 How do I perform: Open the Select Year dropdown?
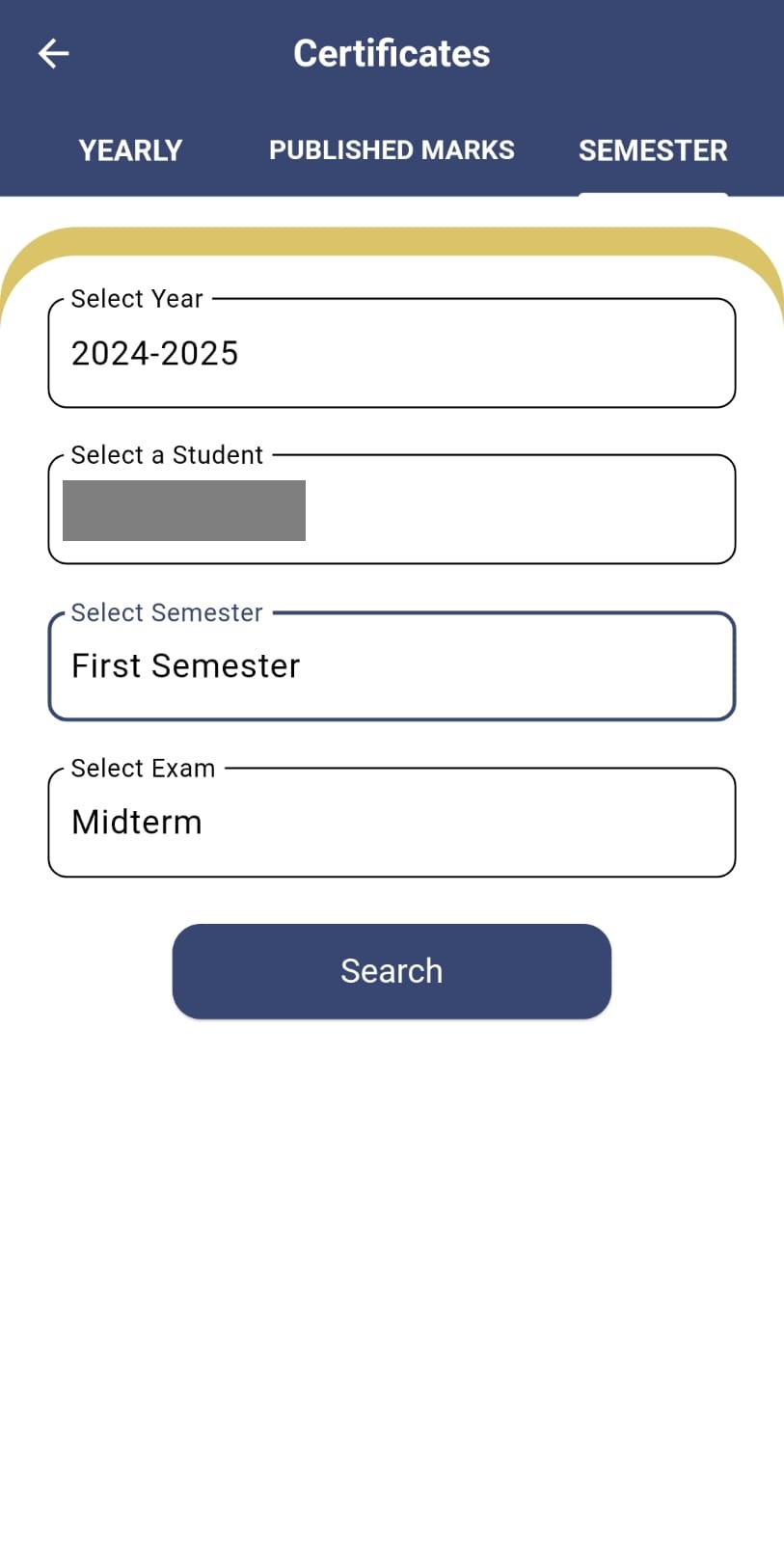pos(392,353)
